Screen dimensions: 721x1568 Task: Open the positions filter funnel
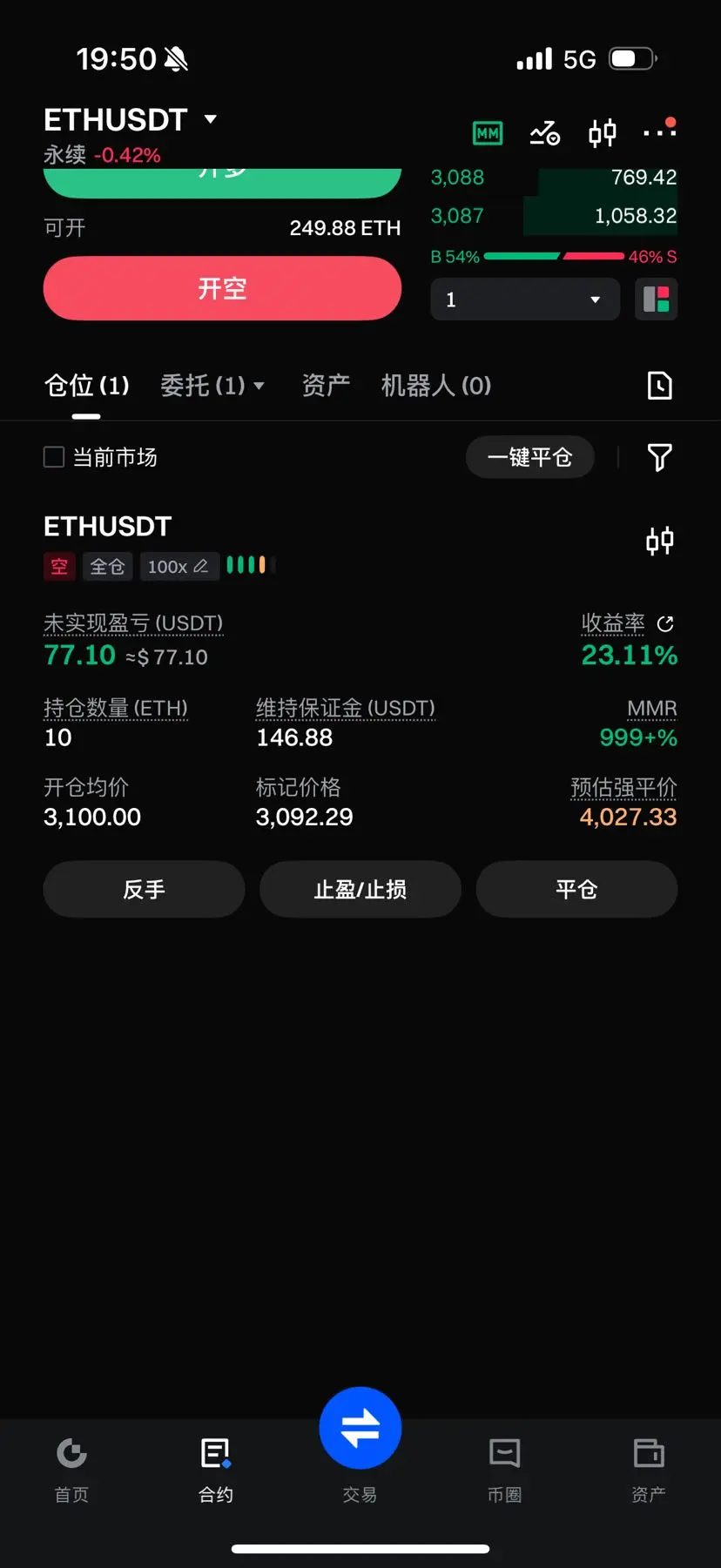click(659, 457)
